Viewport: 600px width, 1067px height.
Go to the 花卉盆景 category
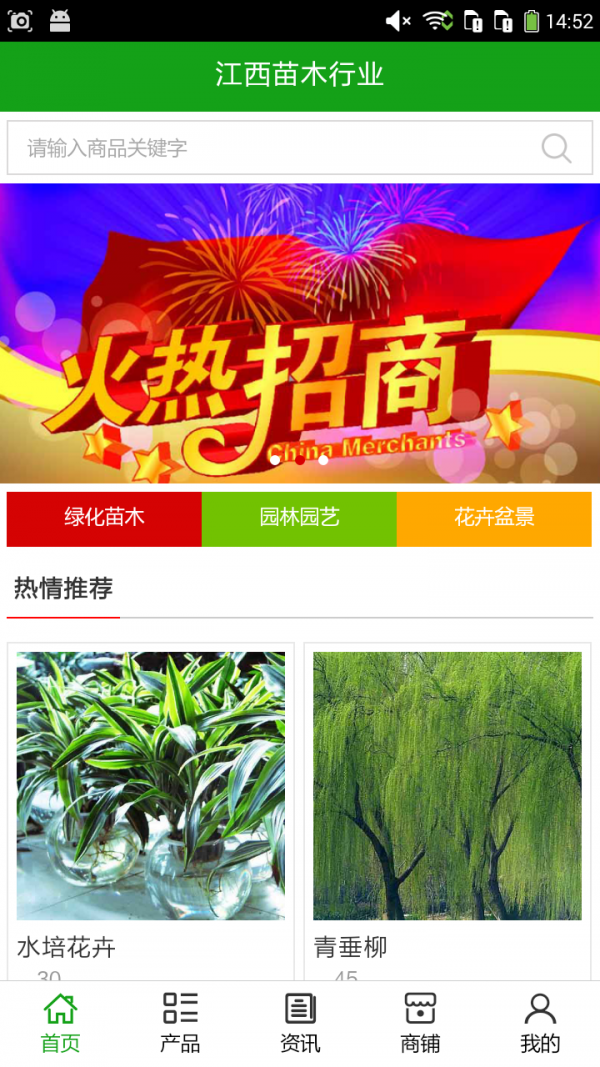click(x=494, y=518)
